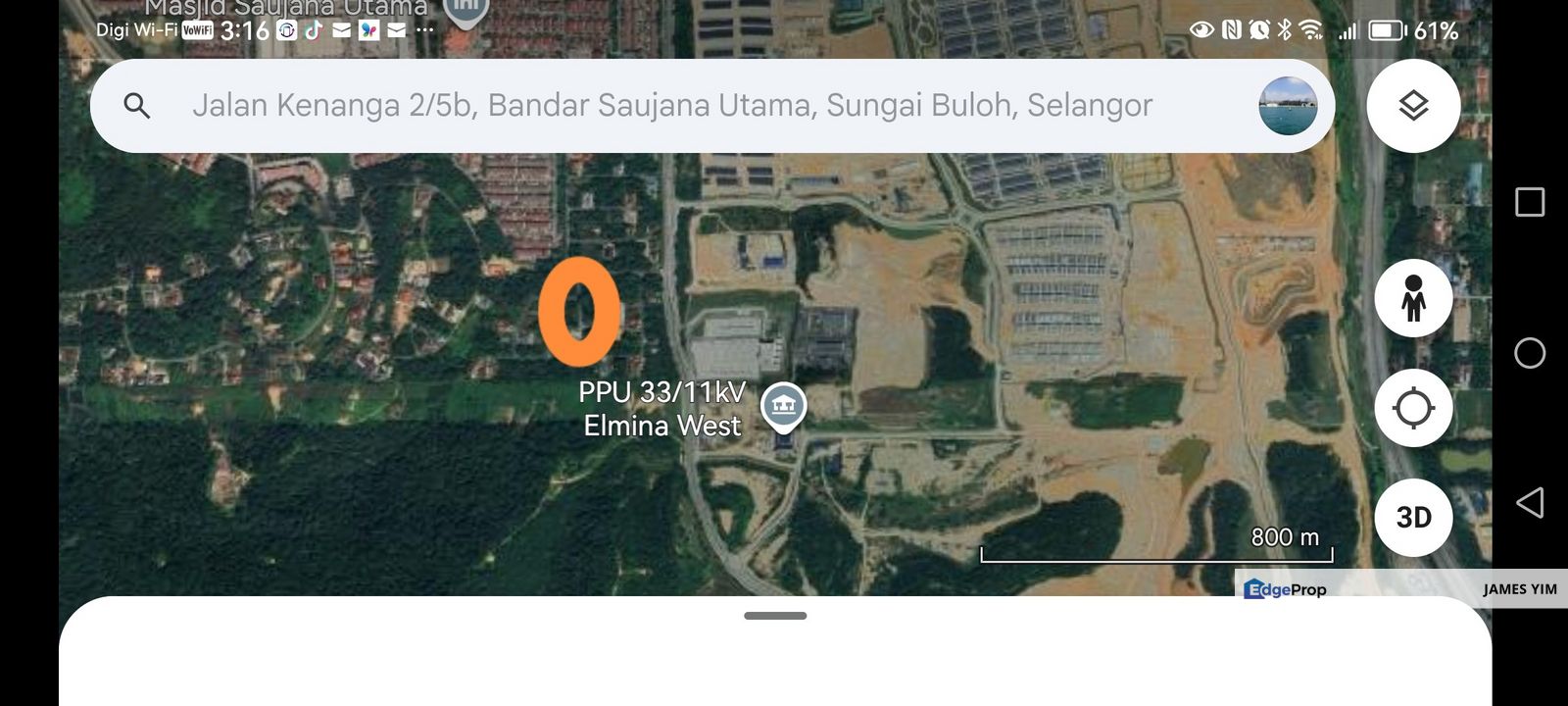This screenshot has width=1568, height=706.
Task: Go back with the system back button
Action: click(1529, 503)
